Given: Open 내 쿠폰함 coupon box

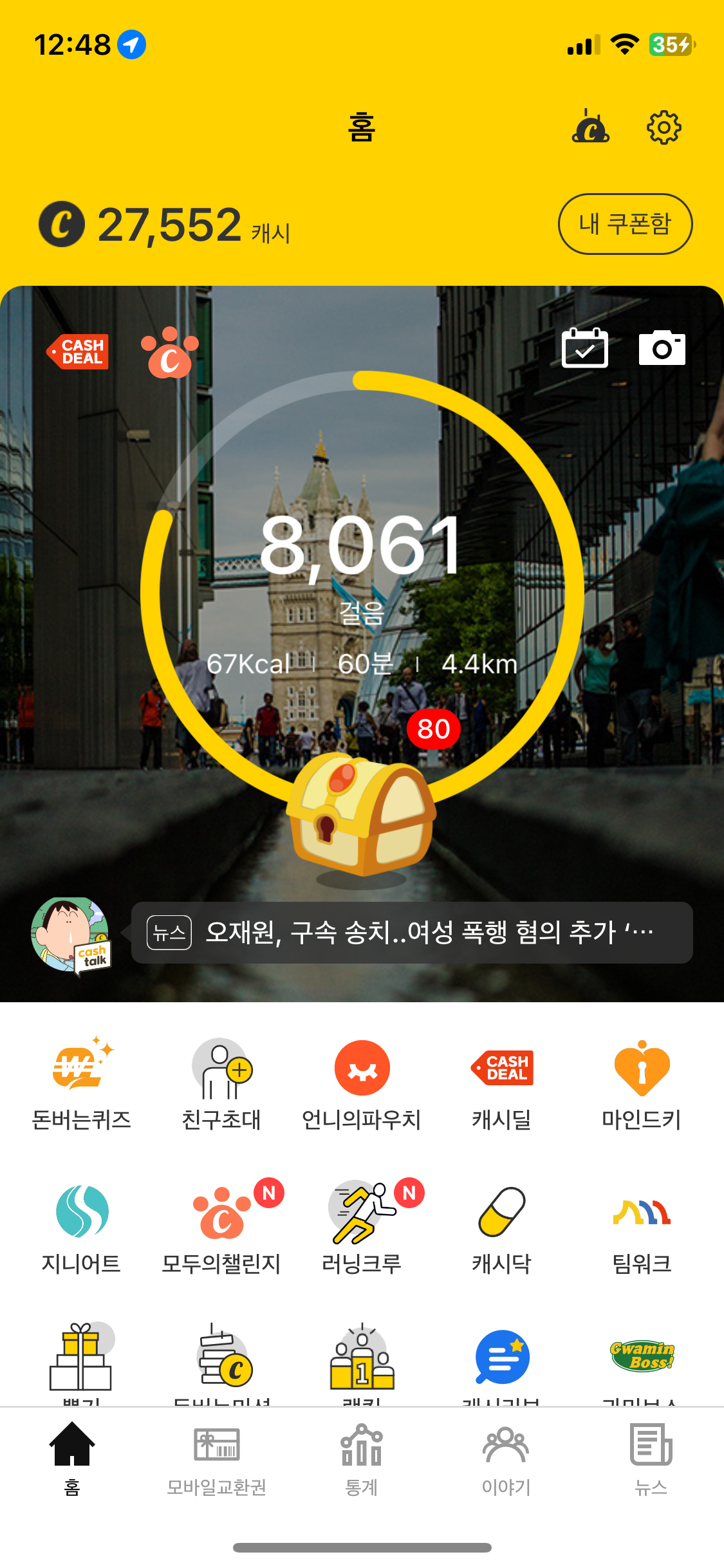Looking at the screenshot, I should (x=625, y=224).
